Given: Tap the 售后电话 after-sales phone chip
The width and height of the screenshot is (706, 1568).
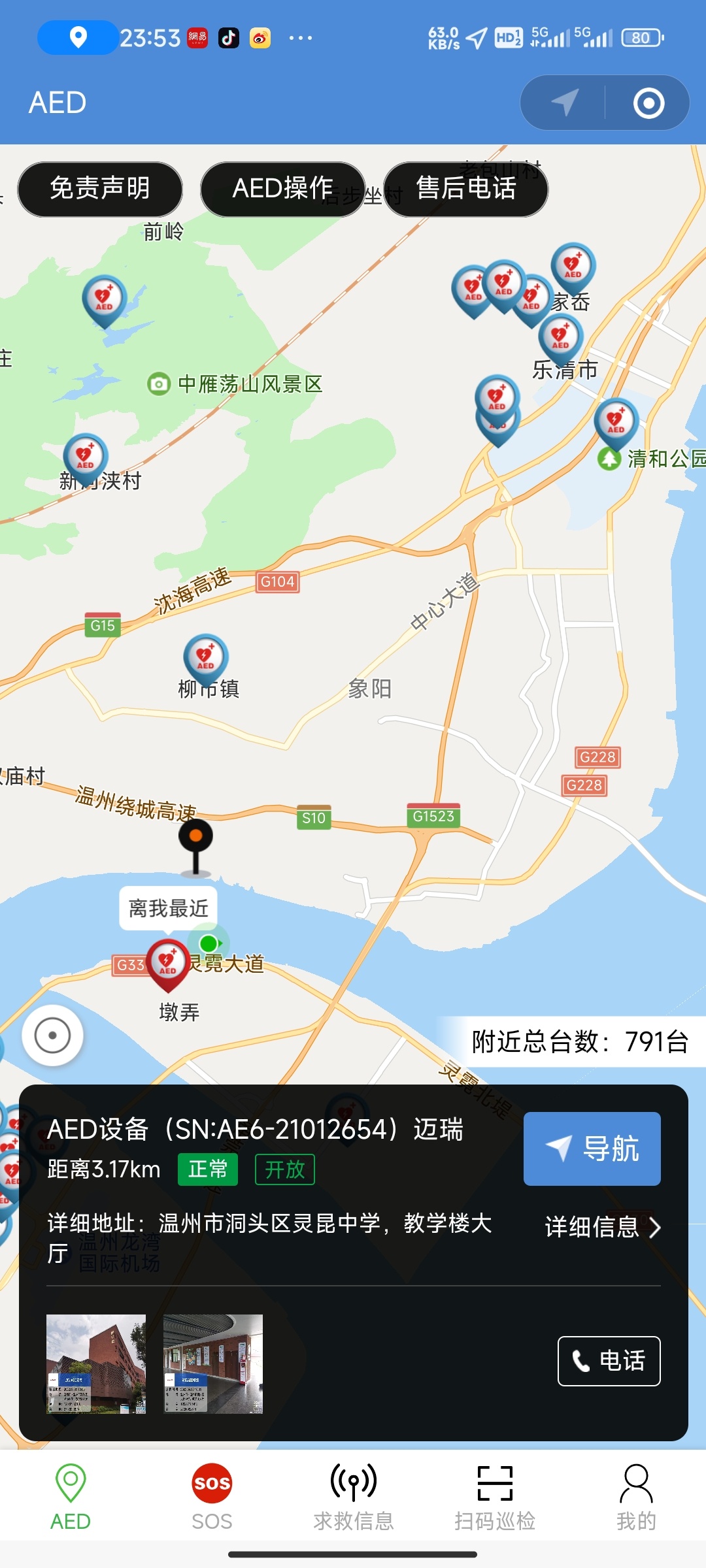Looking at the screenshot, I should (x=465, y=189).
